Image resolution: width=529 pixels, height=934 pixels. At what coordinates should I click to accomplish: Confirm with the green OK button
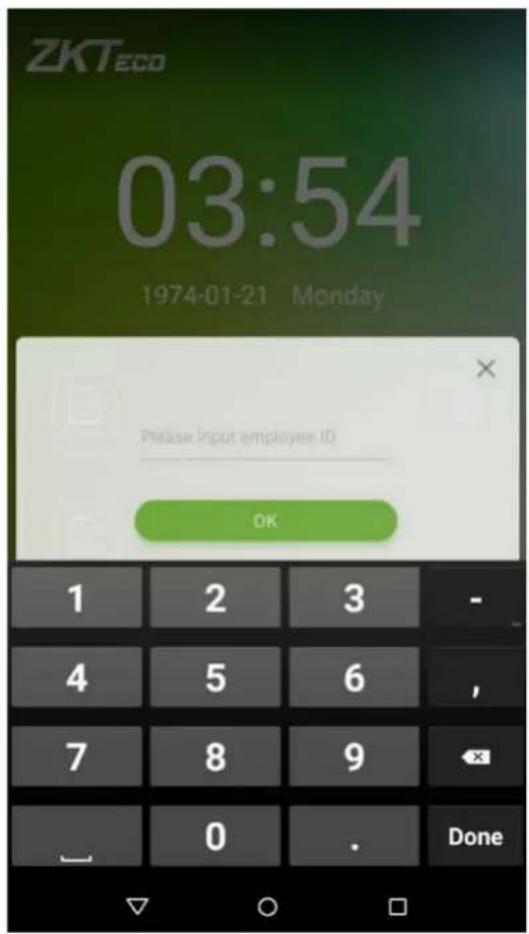pos(266,521)
